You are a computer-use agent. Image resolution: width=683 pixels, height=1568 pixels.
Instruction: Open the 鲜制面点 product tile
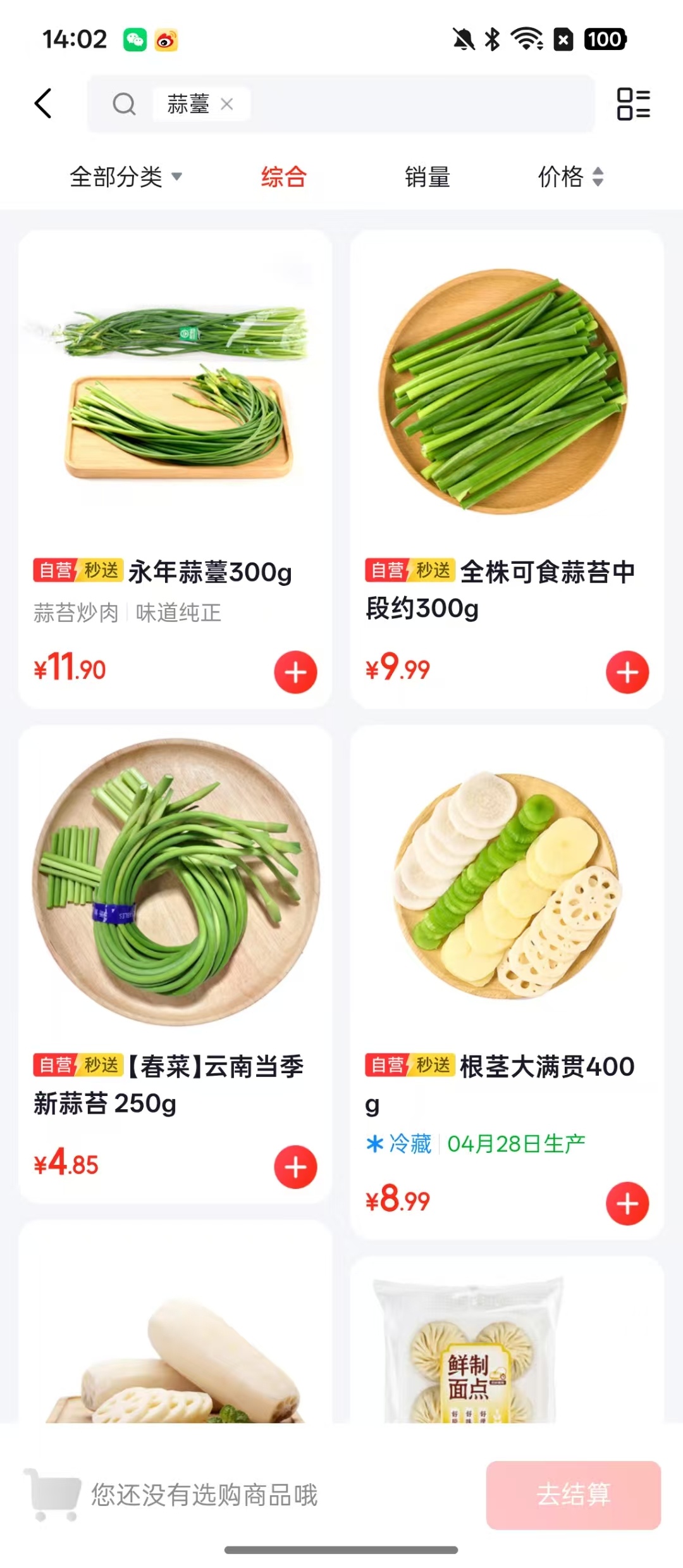[x=507, y=1340]
